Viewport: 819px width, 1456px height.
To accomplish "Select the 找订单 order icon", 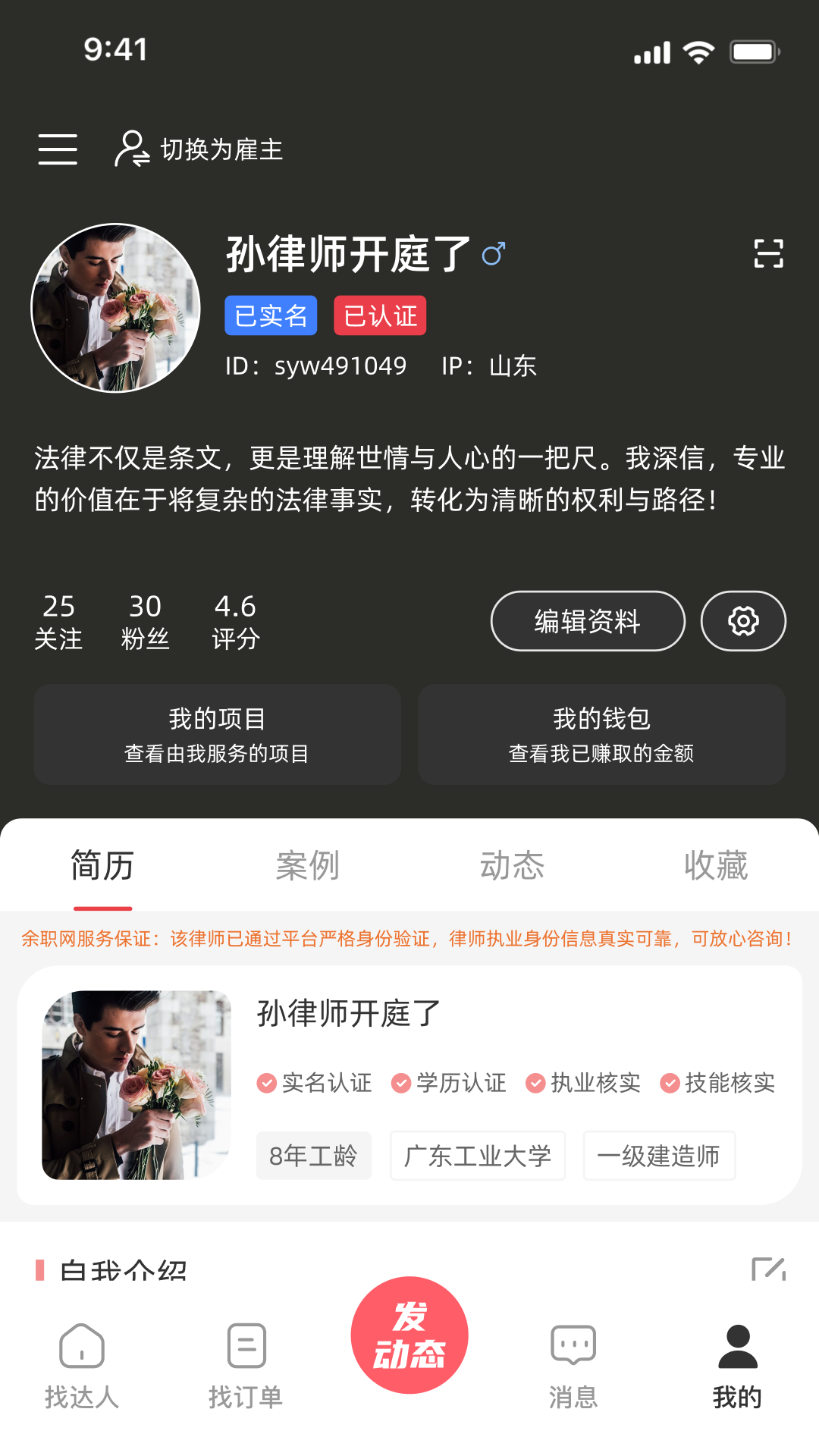I will [245, 1344].
